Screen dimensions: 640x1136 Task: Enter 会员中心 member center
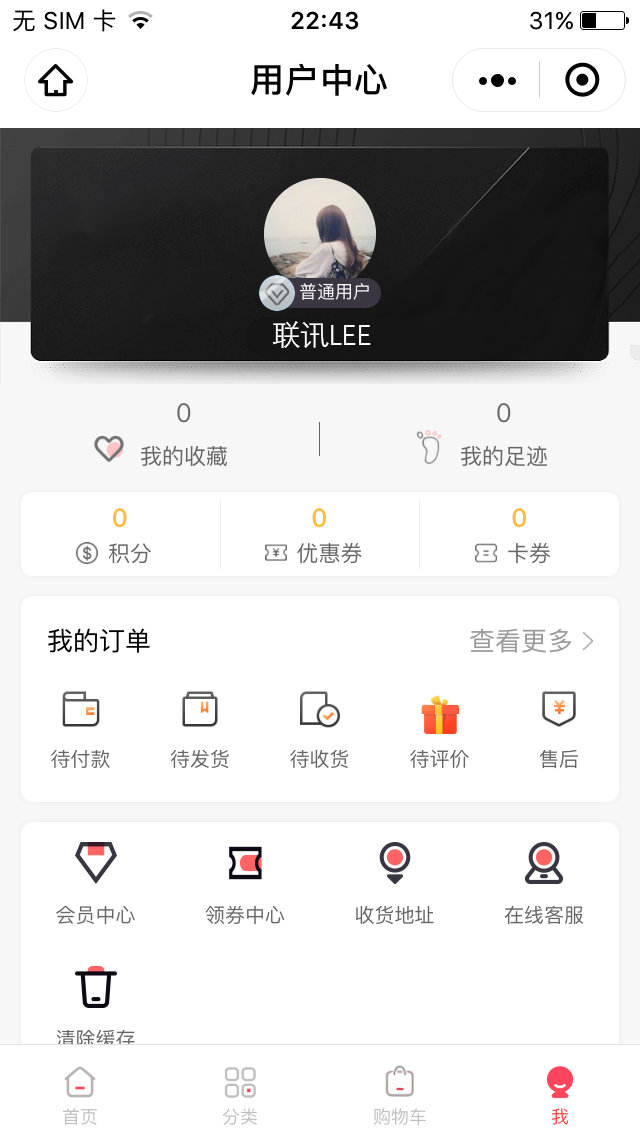click(95, 882)
